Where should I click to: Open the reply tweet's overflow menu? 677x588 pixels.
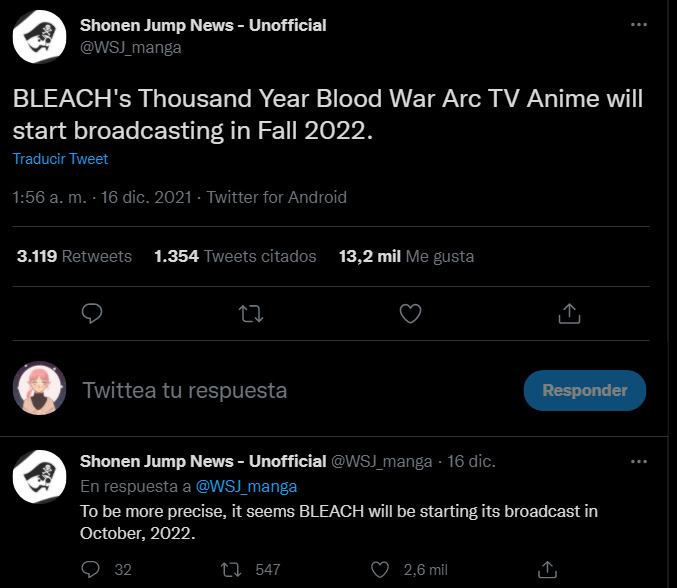[638, 462]
